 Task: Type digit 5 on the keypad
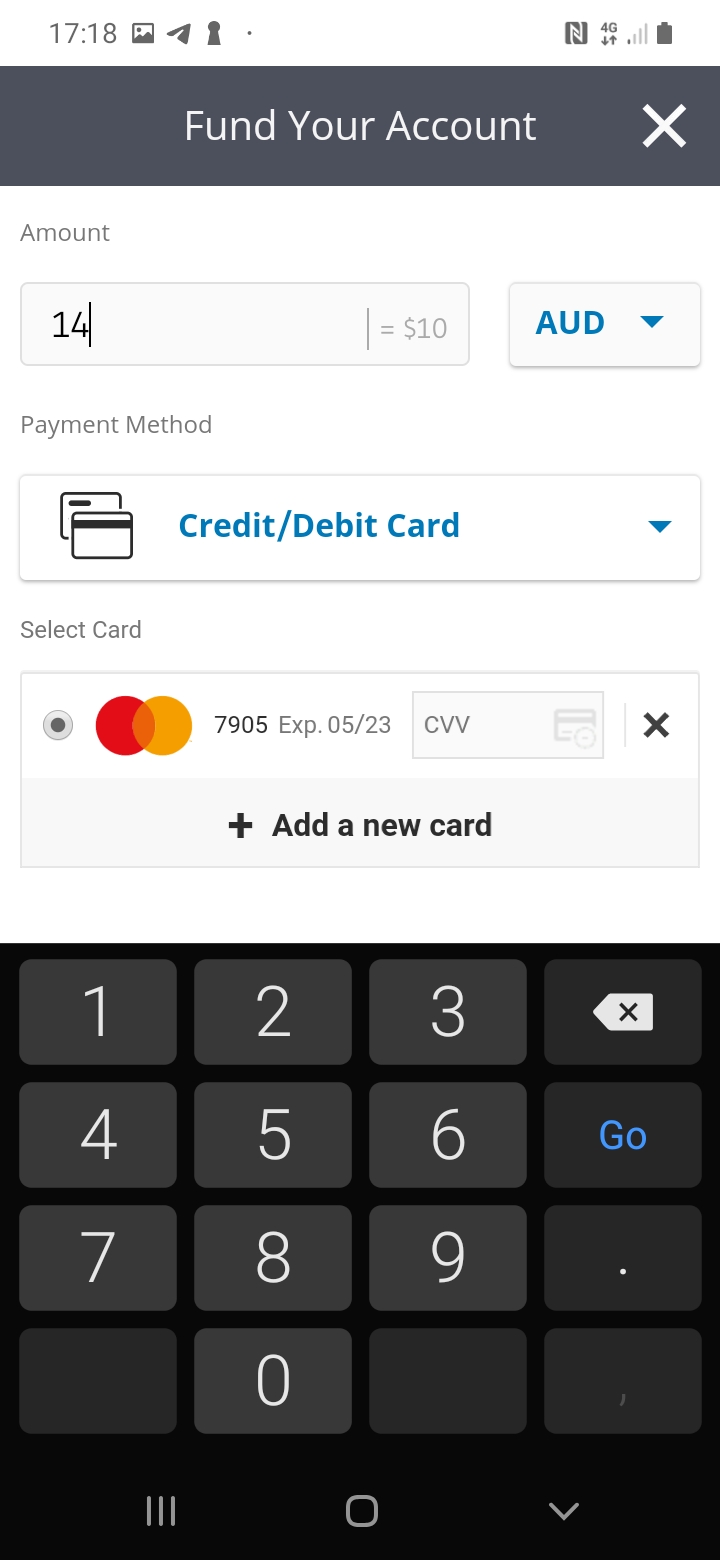click(273, 1135)
